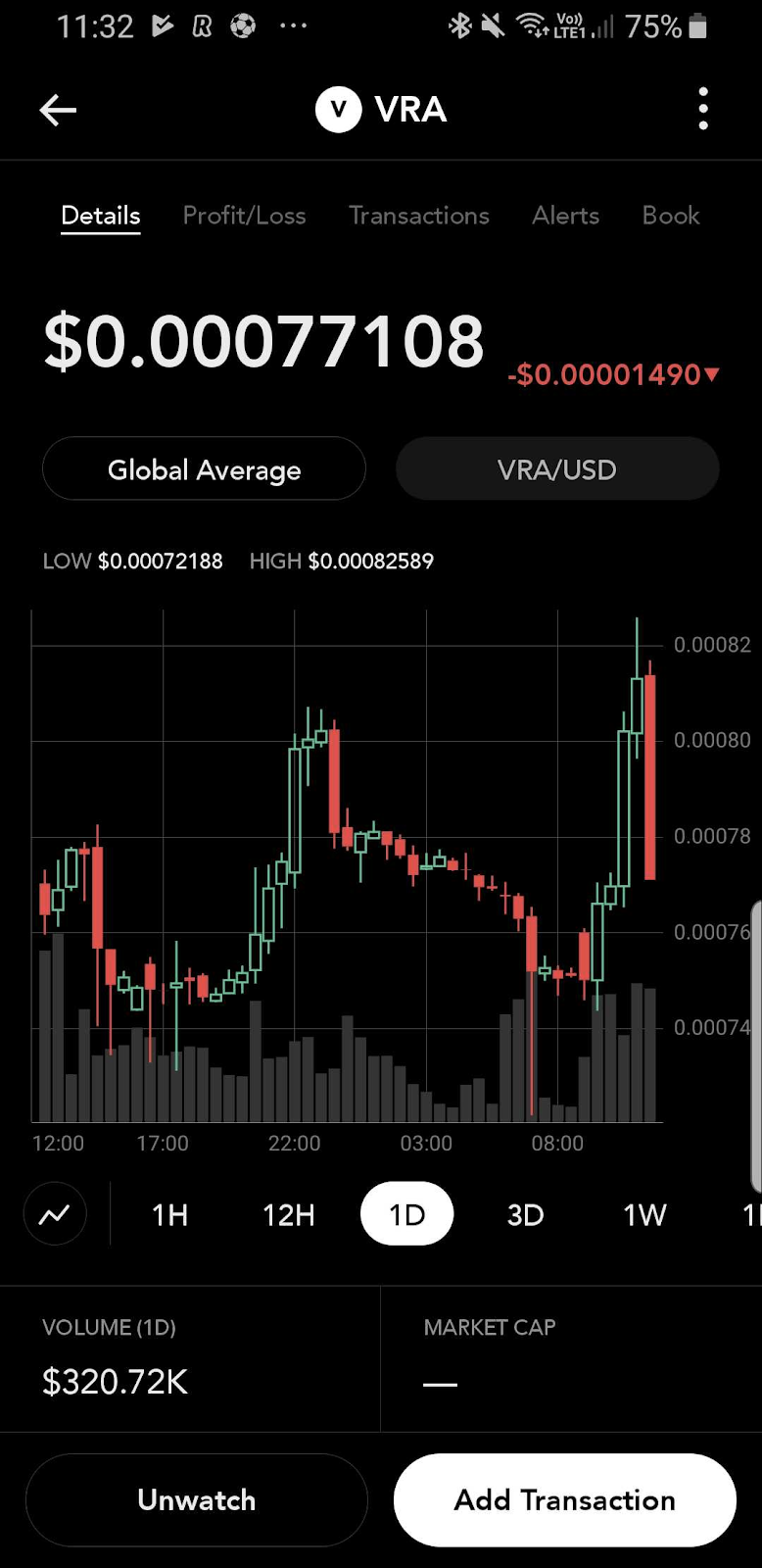Go back using the arrow icon
Screen dimensions: 762x1568
pyautogui.click(x=58, y=110)
